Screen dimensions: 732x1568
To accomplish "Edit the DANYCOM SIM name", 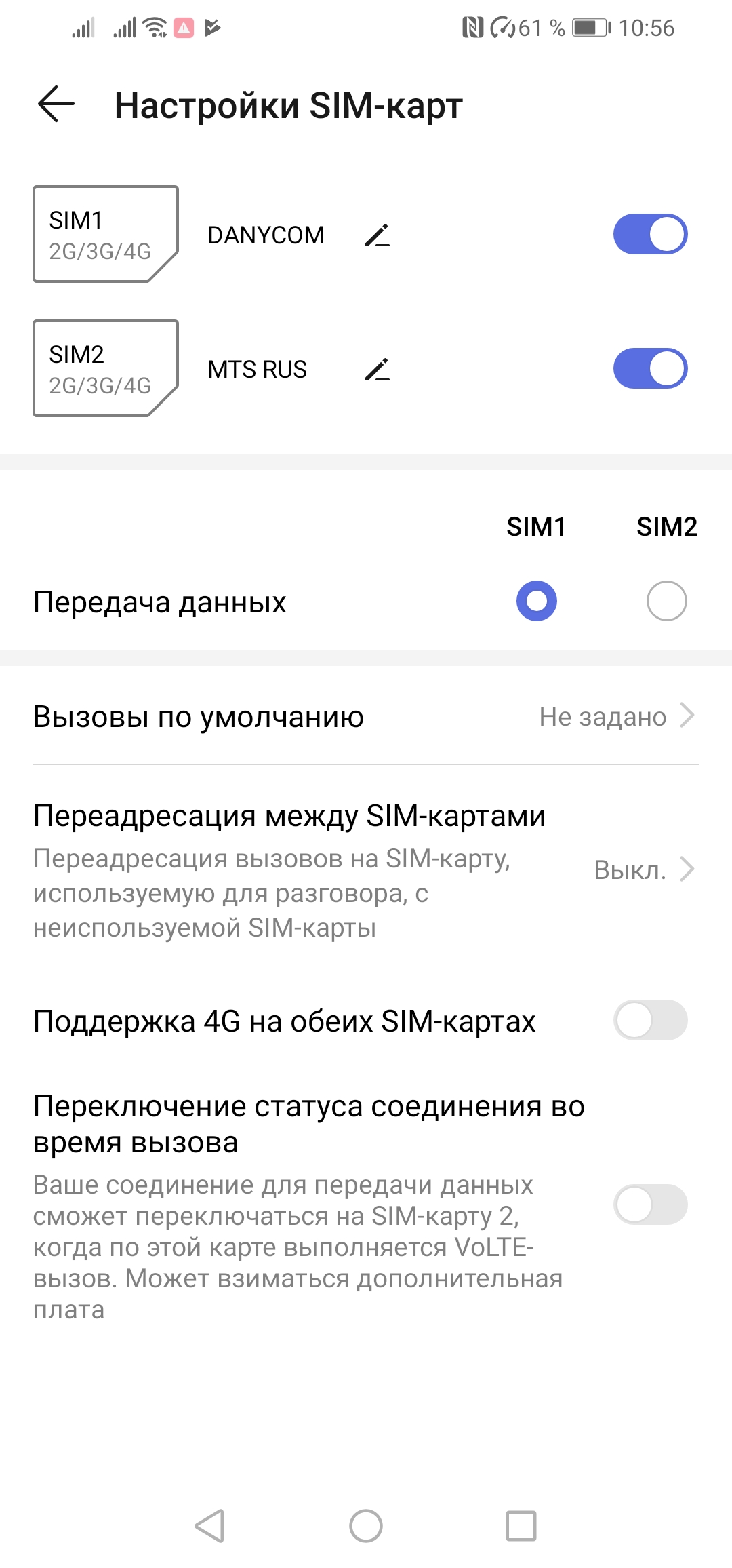I will pos(377,235).
